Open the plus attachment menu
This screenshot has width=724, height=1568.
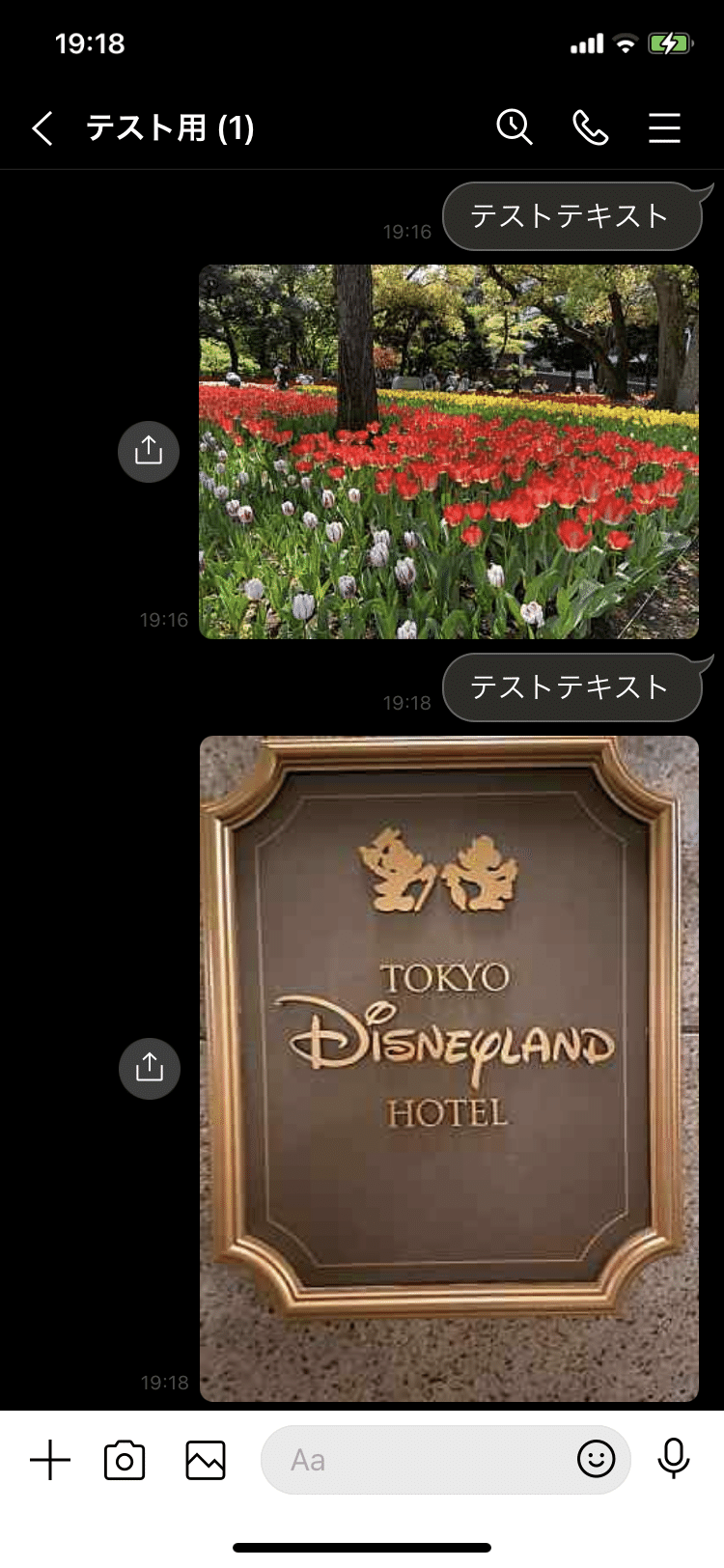(x=50, y=1460)
